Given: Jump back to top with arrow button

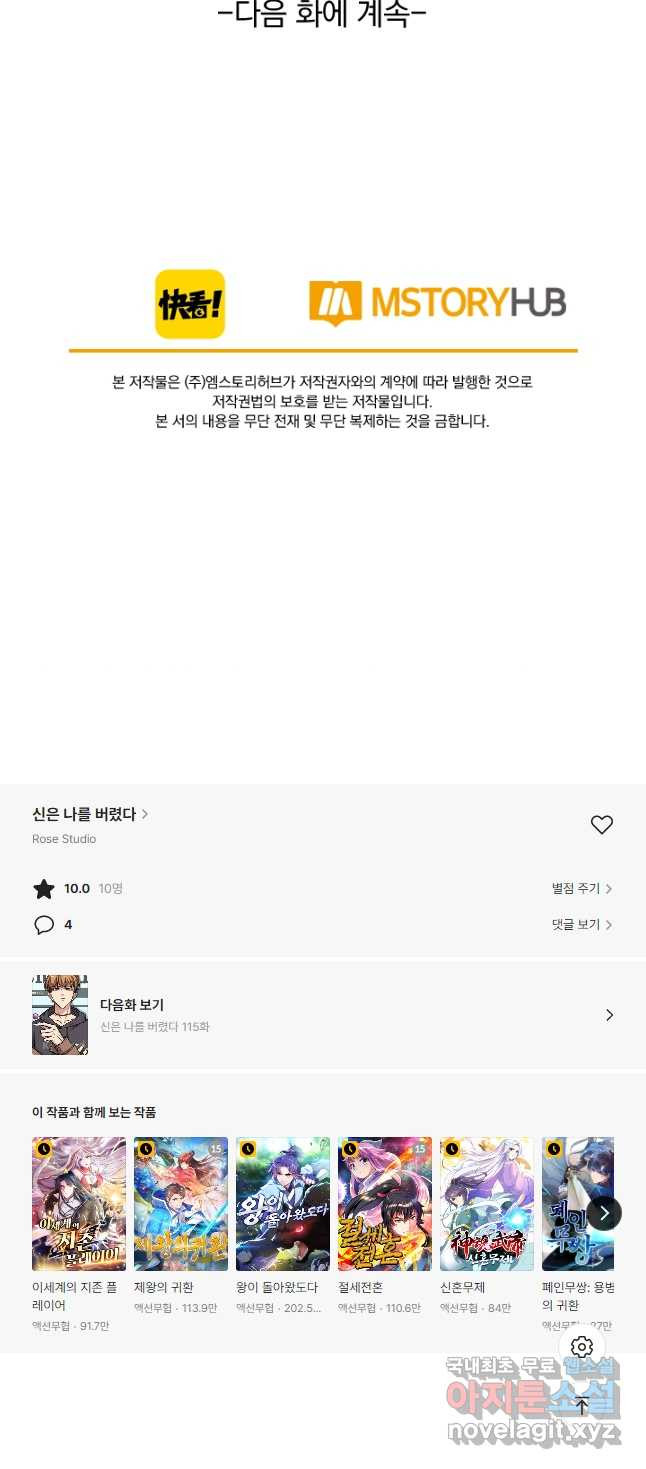Looking at the screenshot, I should tap(582, 1405).
